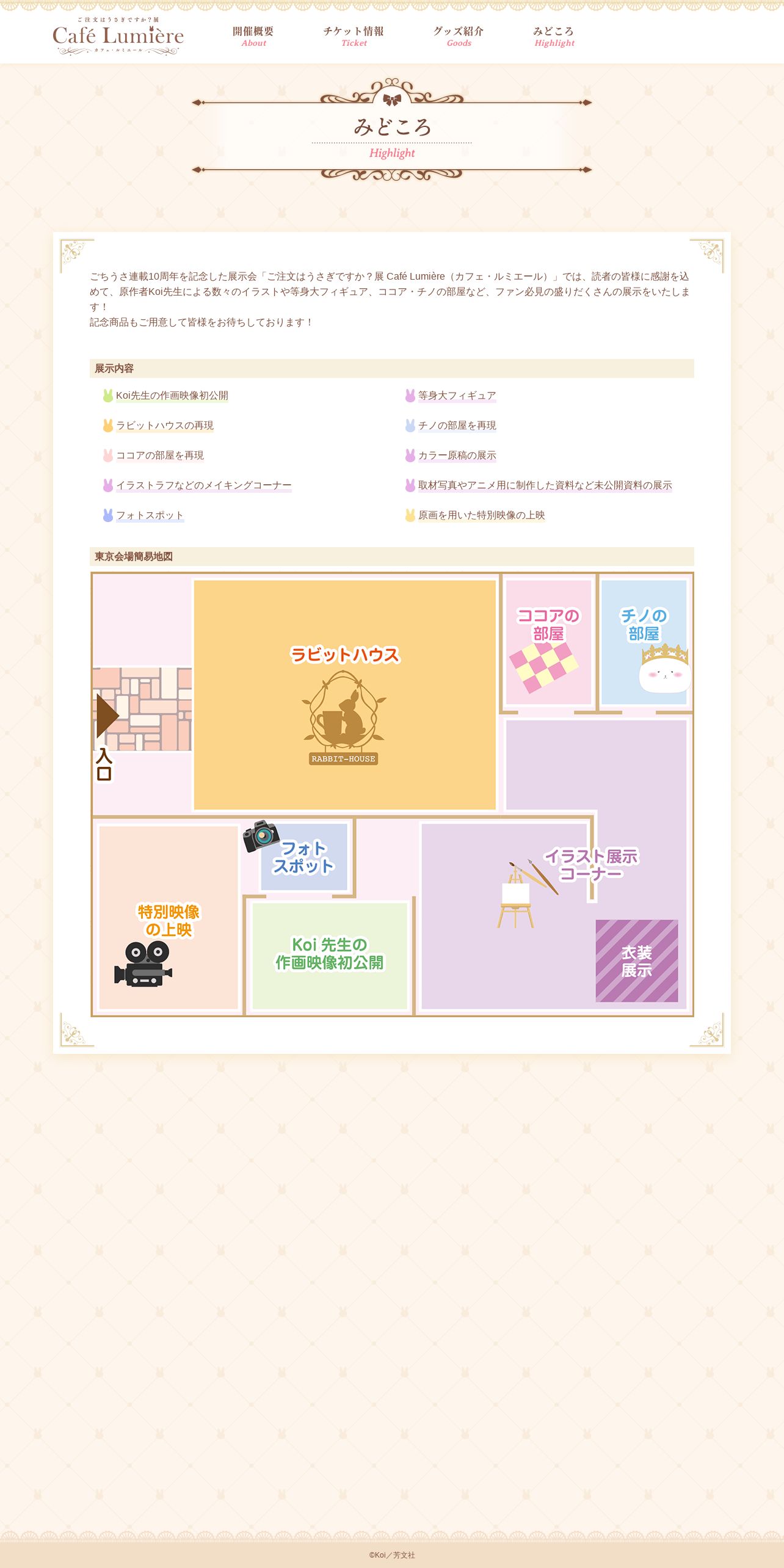This screenshot has width=784, height=1568.
Task: Go to チケット情報 Ticket page
Action: tap(354, 37)
